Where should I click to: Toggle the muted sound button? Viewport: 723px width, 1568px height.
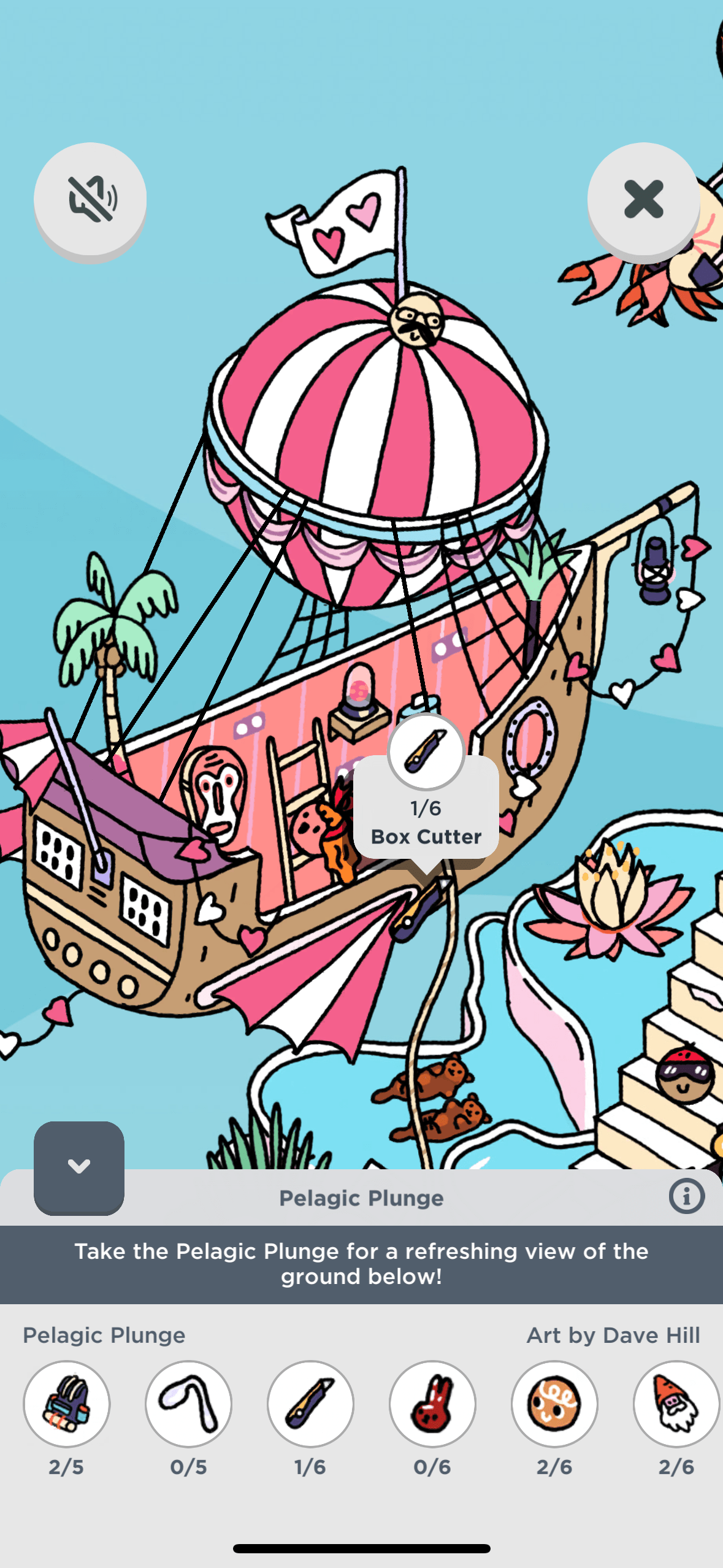(90, 199)
